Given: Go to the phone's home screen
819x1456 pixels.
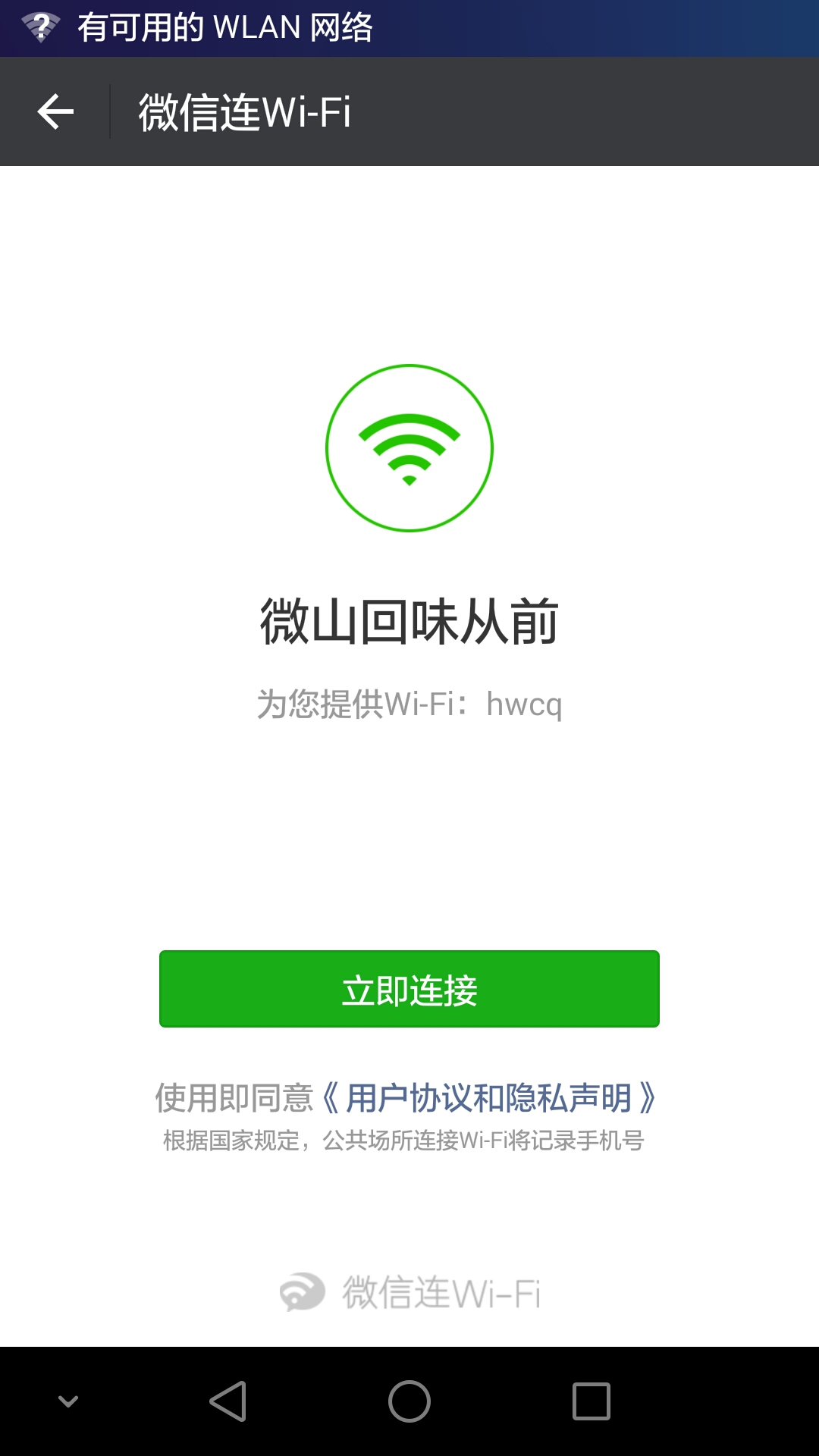Looking at the screenshot, I should tap(409, 1401).
